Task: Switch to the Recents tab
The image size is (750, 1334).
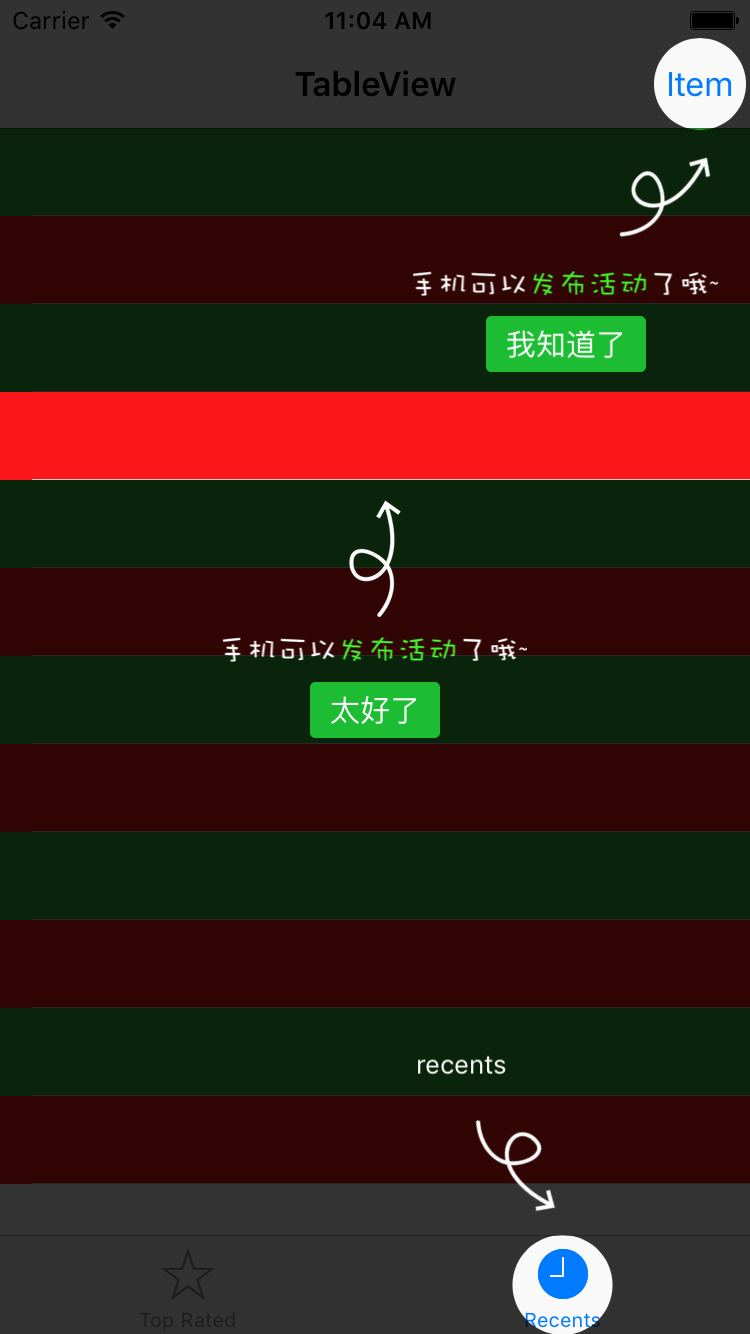Action: coord(562,1286)
